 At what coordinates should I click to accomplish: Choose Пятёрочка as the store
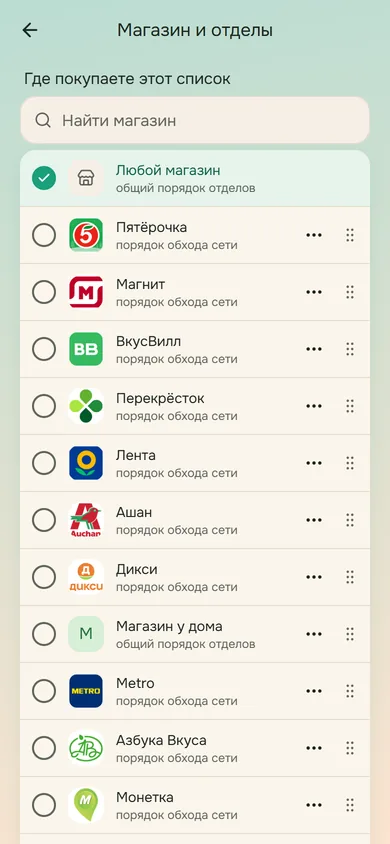[x=195, y=235]
